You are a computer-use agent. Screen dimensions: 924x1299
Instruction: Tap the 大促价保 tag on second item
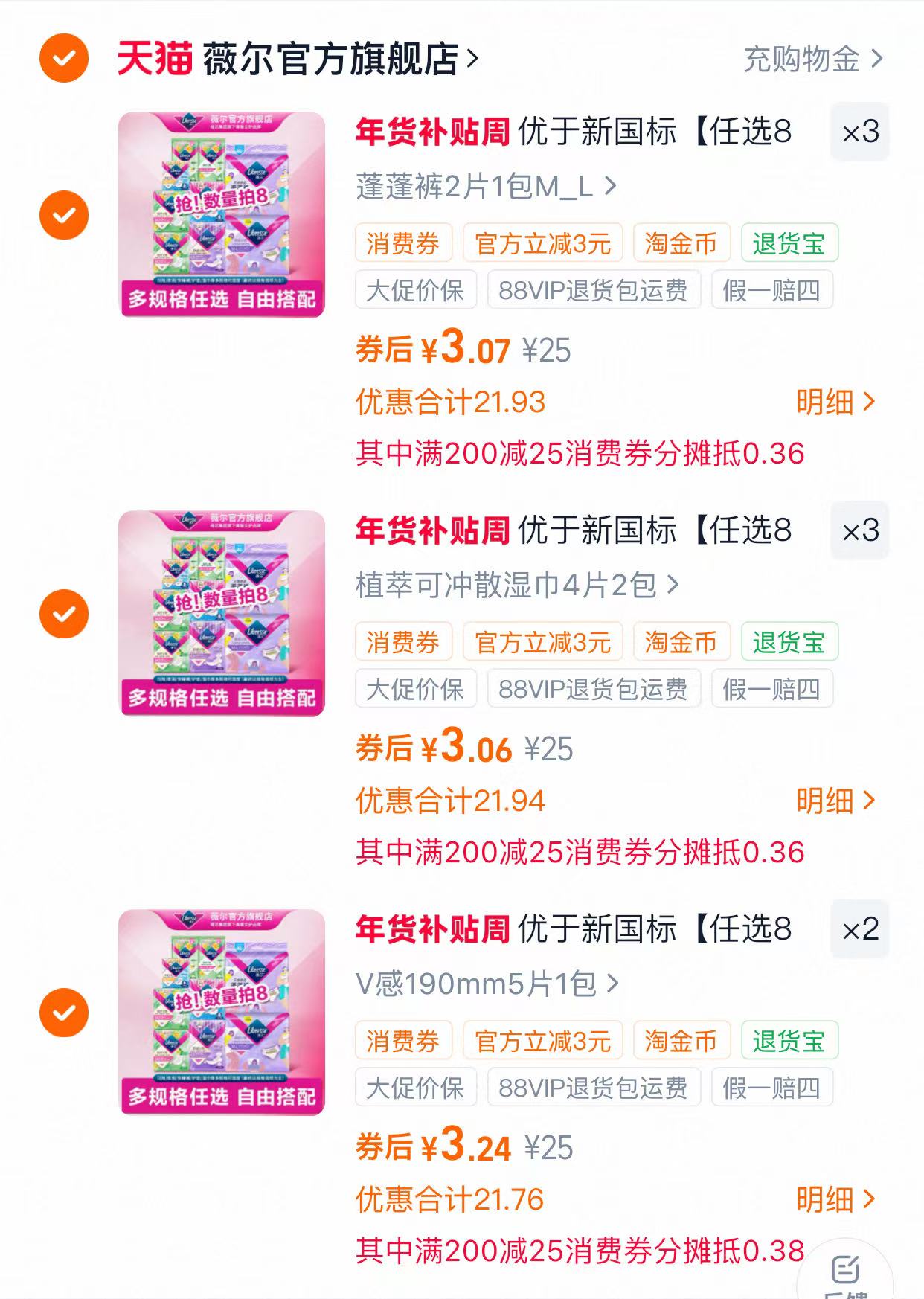416,689
